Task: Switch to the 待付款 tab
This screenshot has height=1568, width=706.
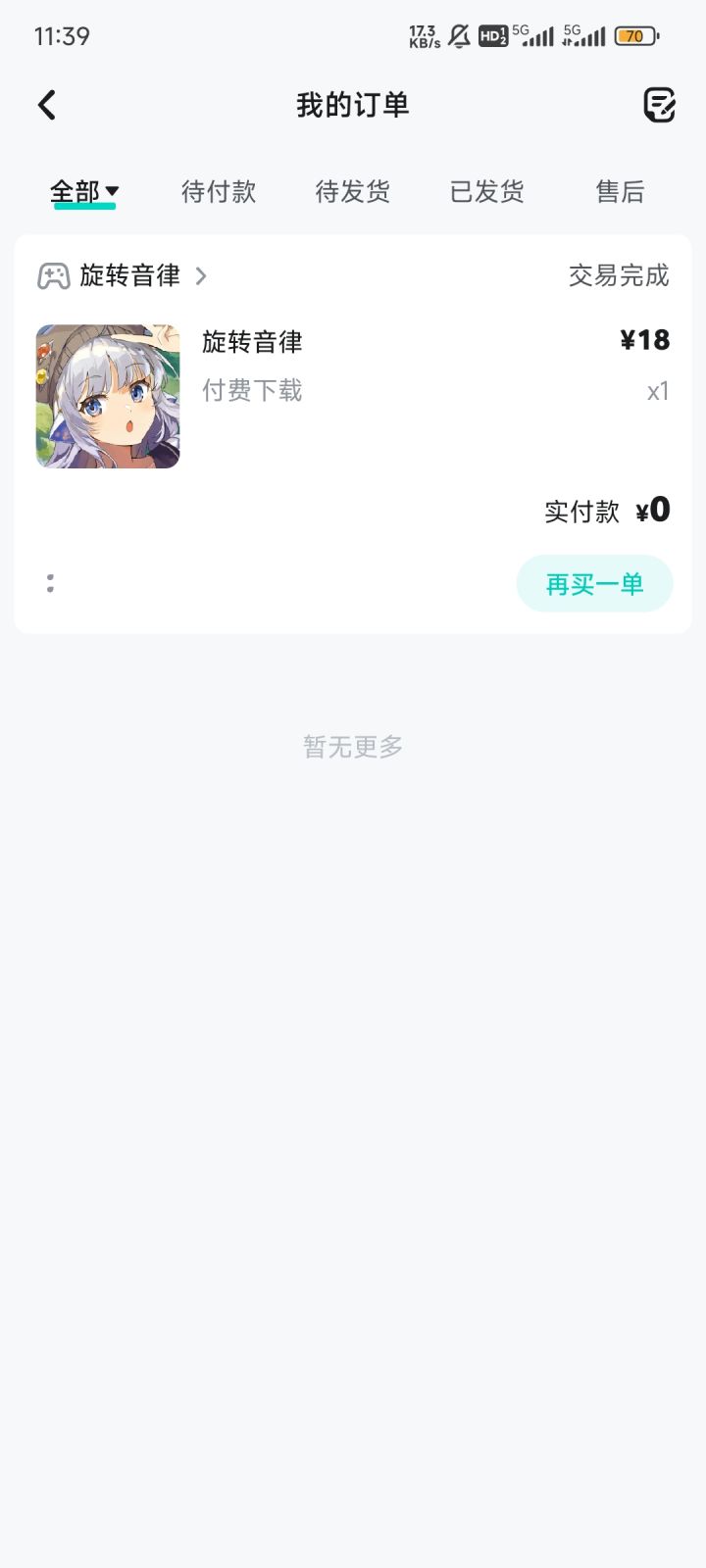Action: 219,191
